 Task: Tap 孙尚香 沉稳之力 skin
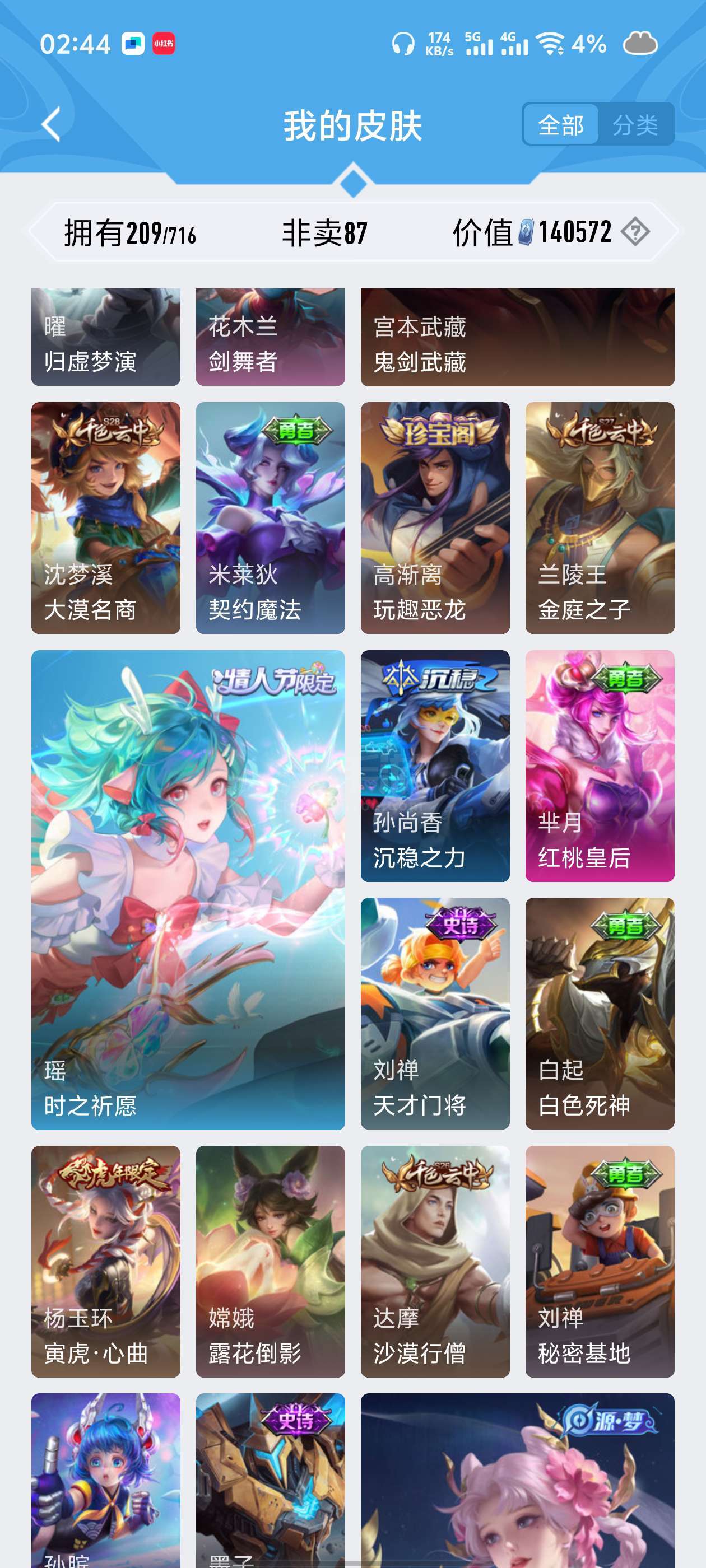pos(435,766)
